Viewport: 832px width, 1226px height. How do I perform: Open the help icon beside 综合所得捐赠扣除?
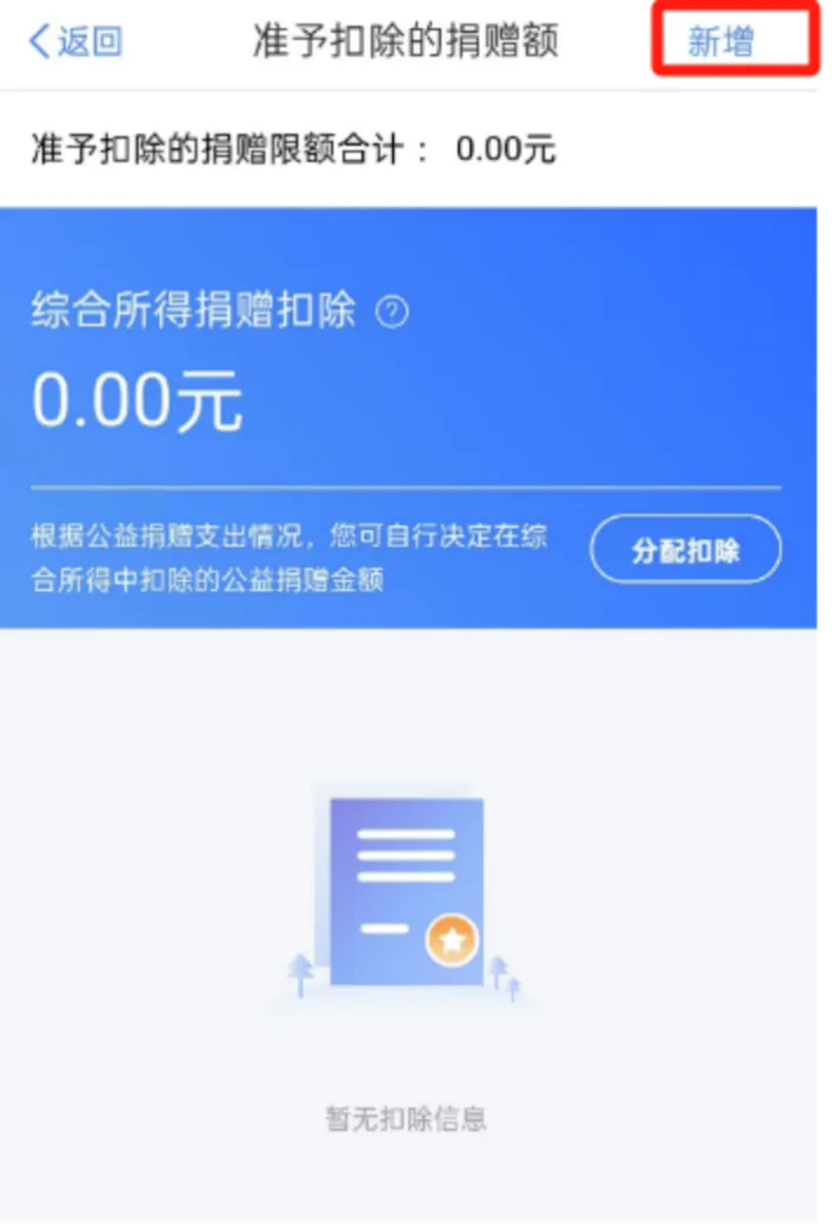pos(391,313)
